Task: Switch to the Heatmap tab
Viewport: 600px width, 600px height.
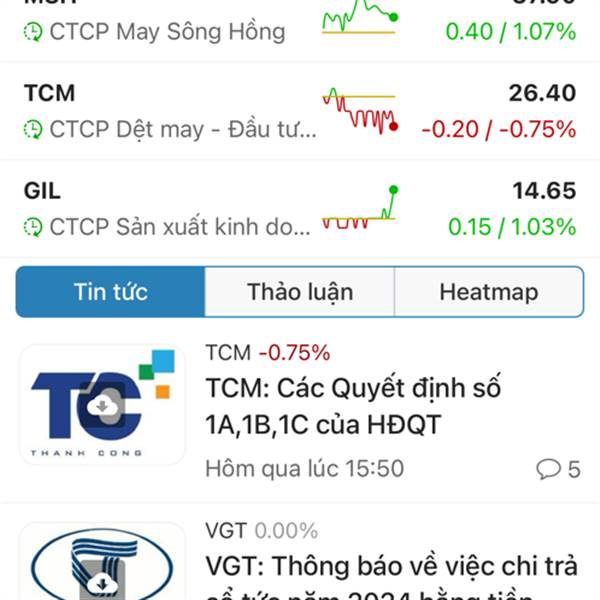Action: 488,292
